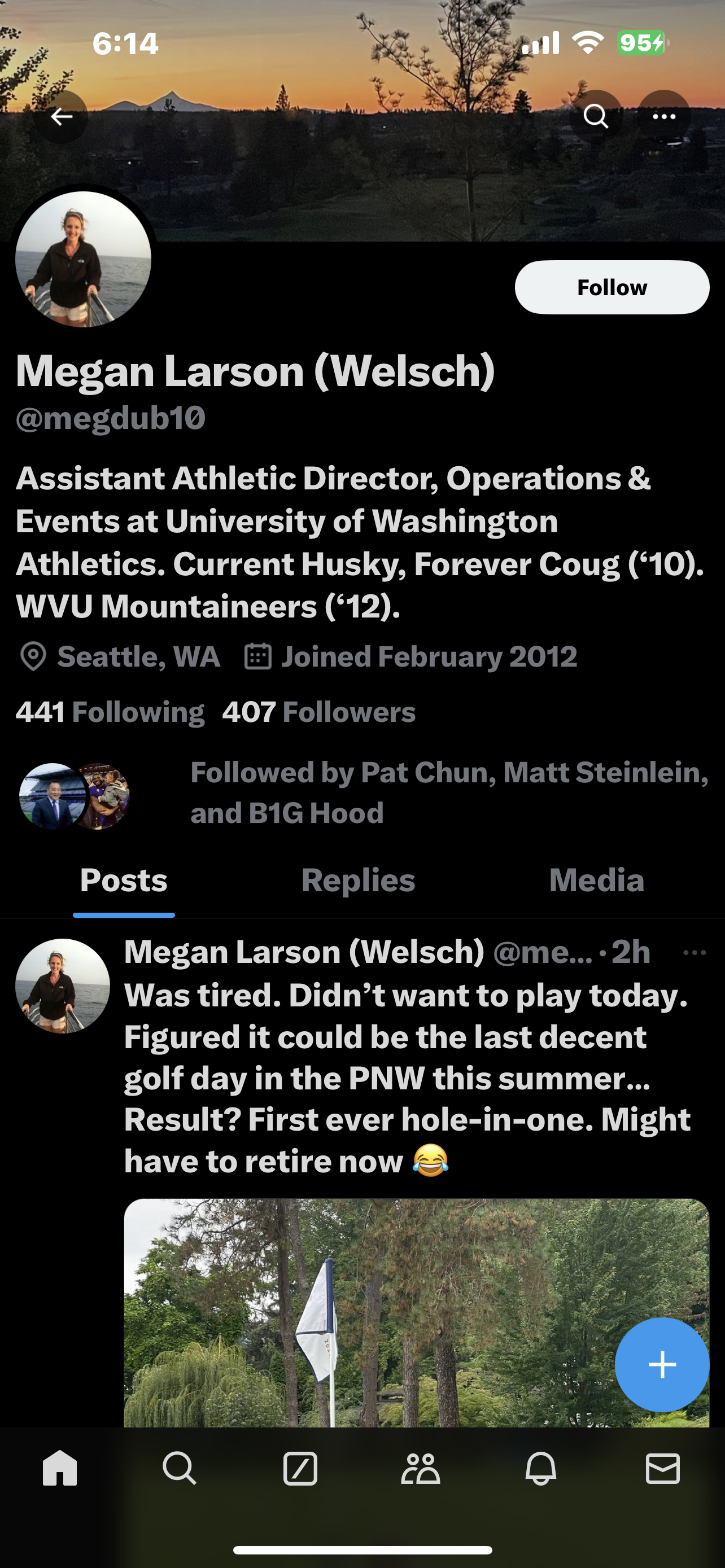Open the 407 Followers list

(318, 712)
